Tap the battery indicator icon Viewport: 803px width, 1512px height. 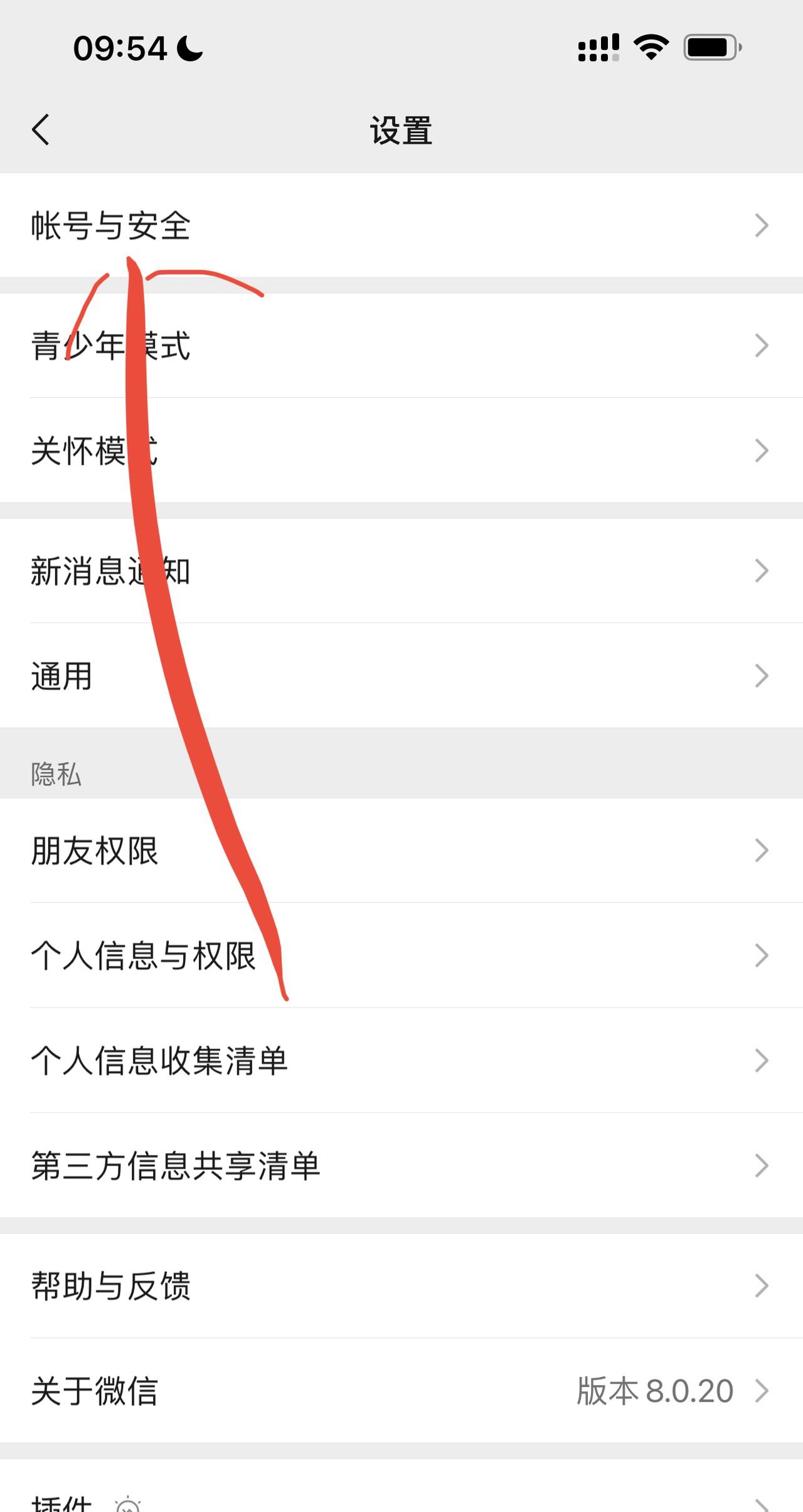pos(711,46)
